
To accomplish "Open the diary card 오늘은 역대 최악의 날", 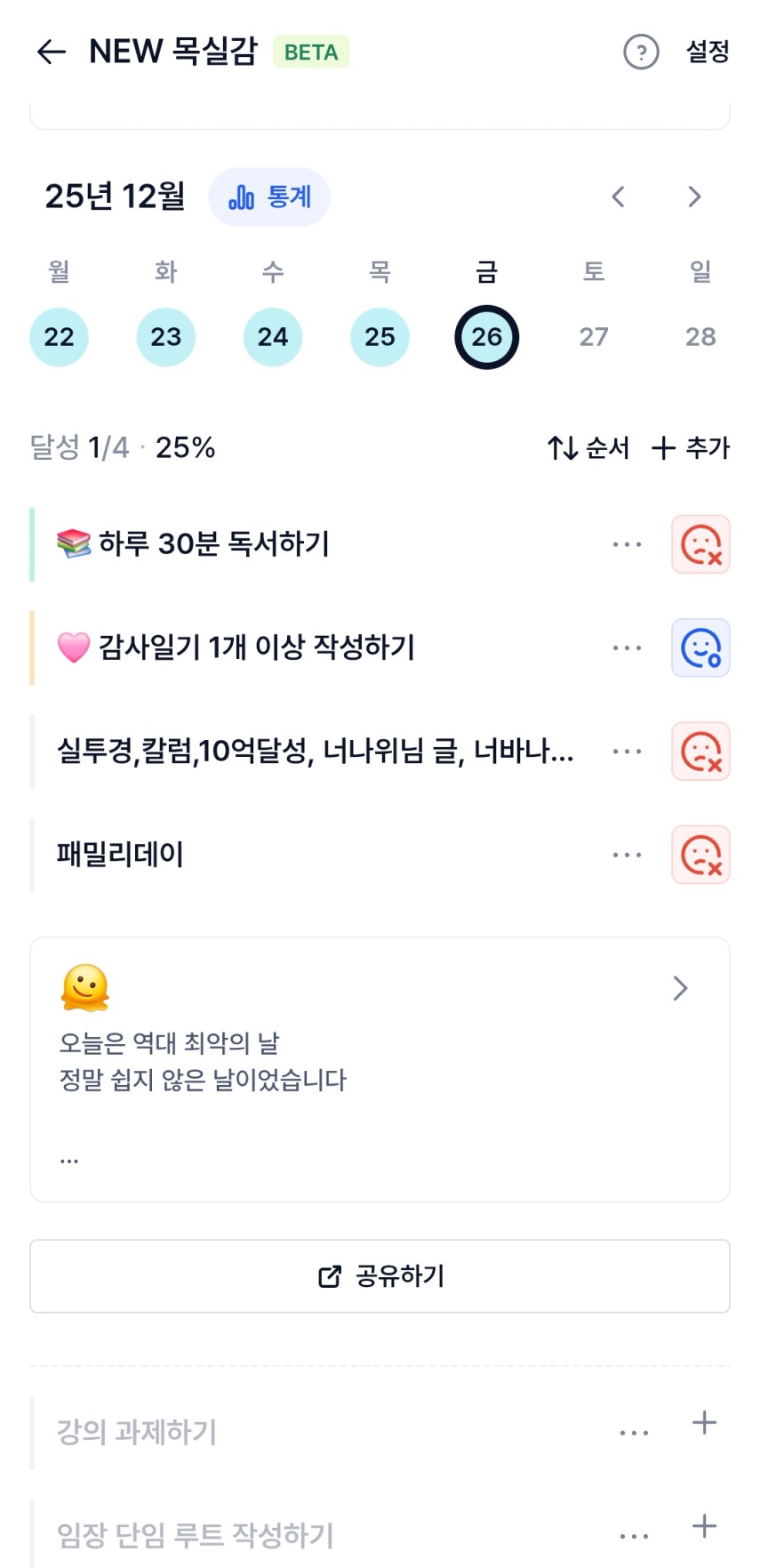I will [380, 1068].
